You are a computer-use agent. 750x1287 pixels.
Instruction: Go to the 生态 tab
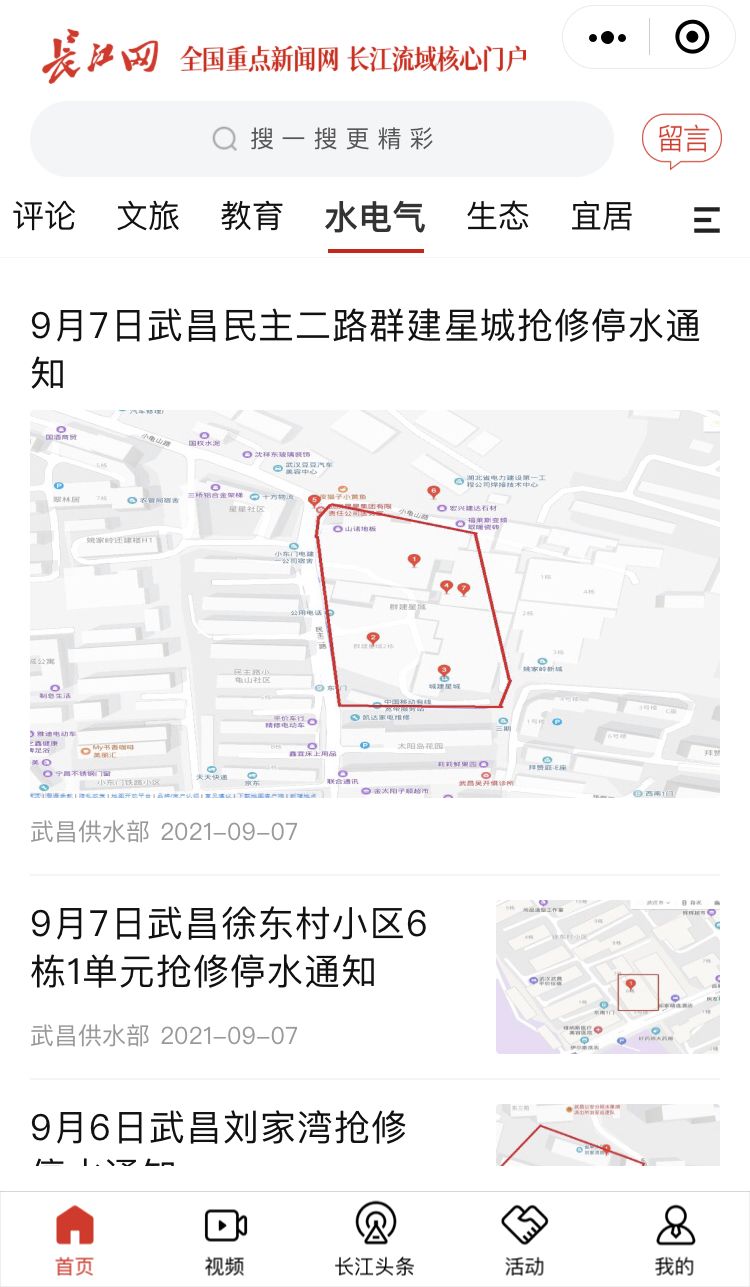click(498, 216)
